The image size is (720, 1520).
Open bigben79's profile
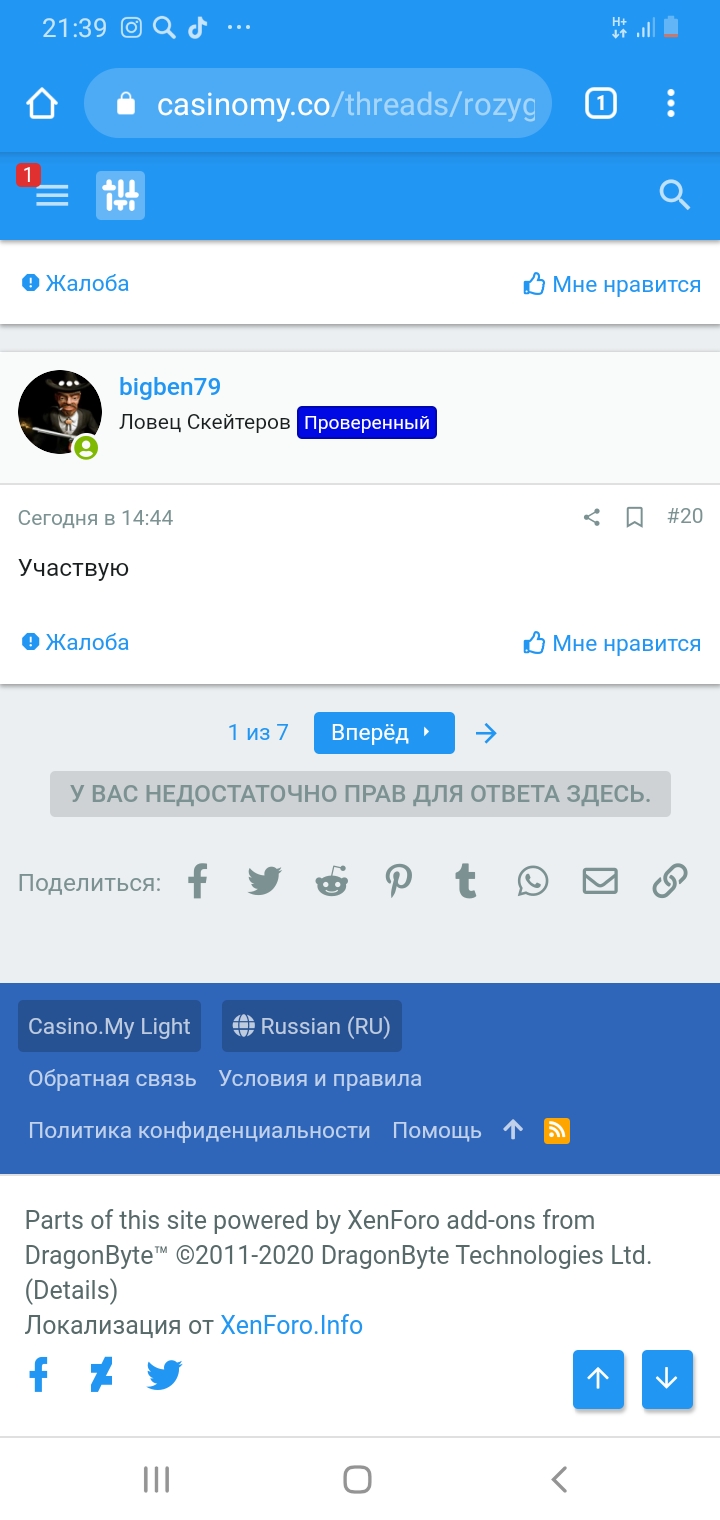[169, 387]
